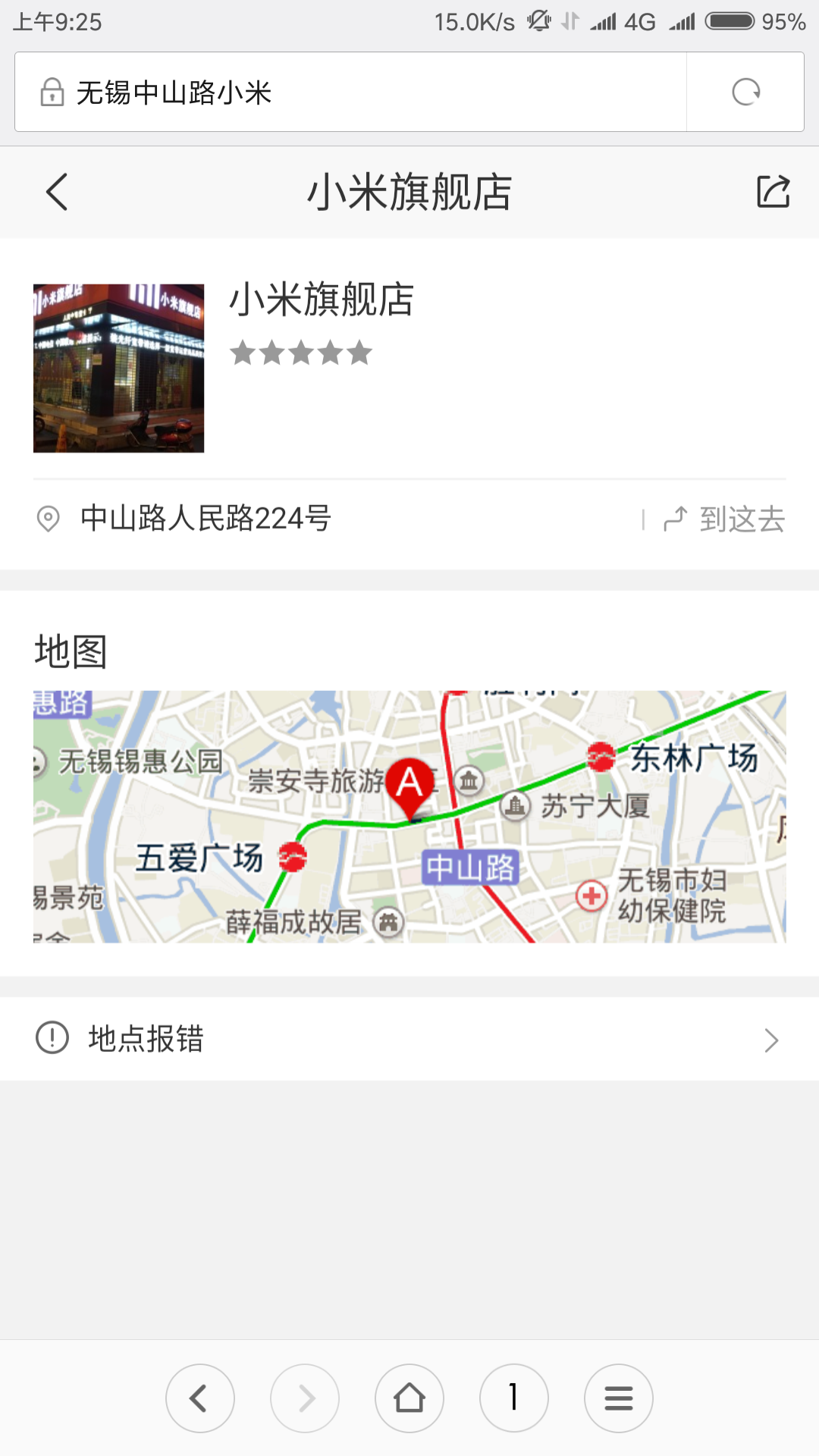The image size is (819, 1456).
Task: Open the browser home page
Action: [x=409, y=1398]
